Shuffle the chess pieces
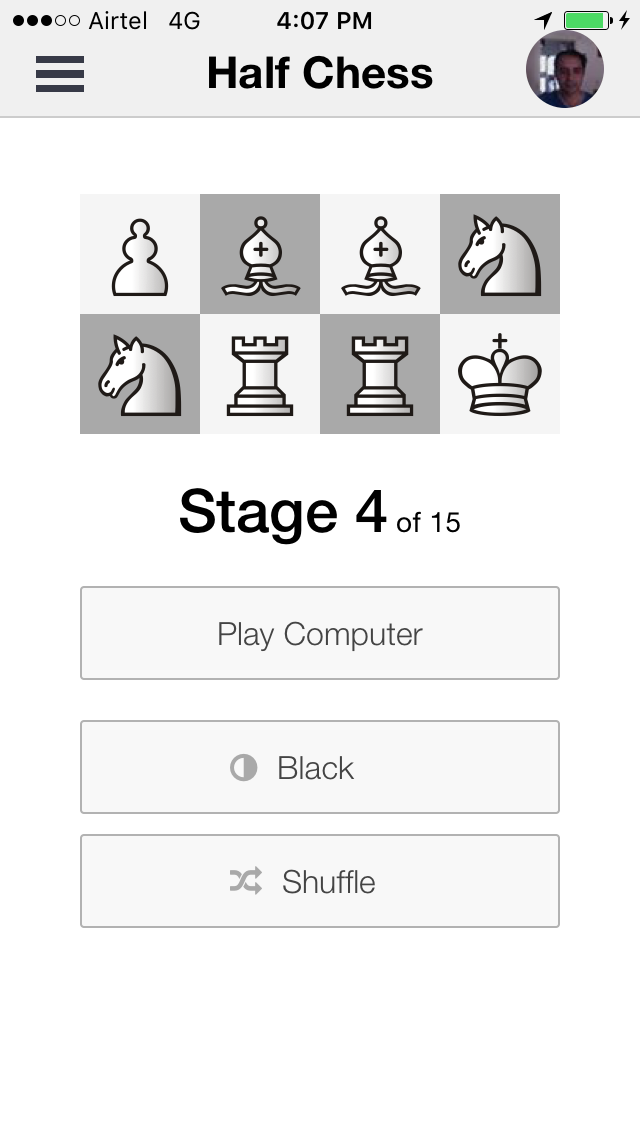640x1136 pixels. click(320, 882)
